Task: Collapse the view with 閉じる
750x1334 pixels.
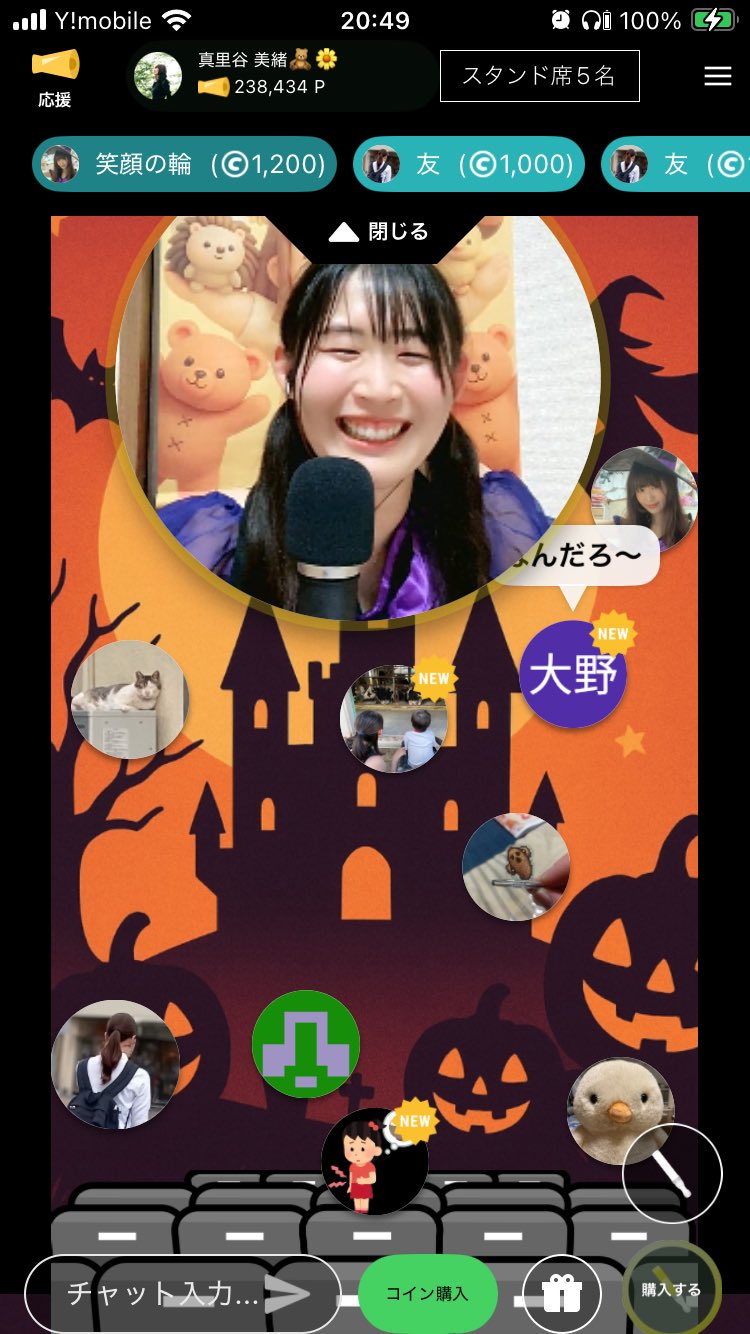Action: tap(377, 232)
